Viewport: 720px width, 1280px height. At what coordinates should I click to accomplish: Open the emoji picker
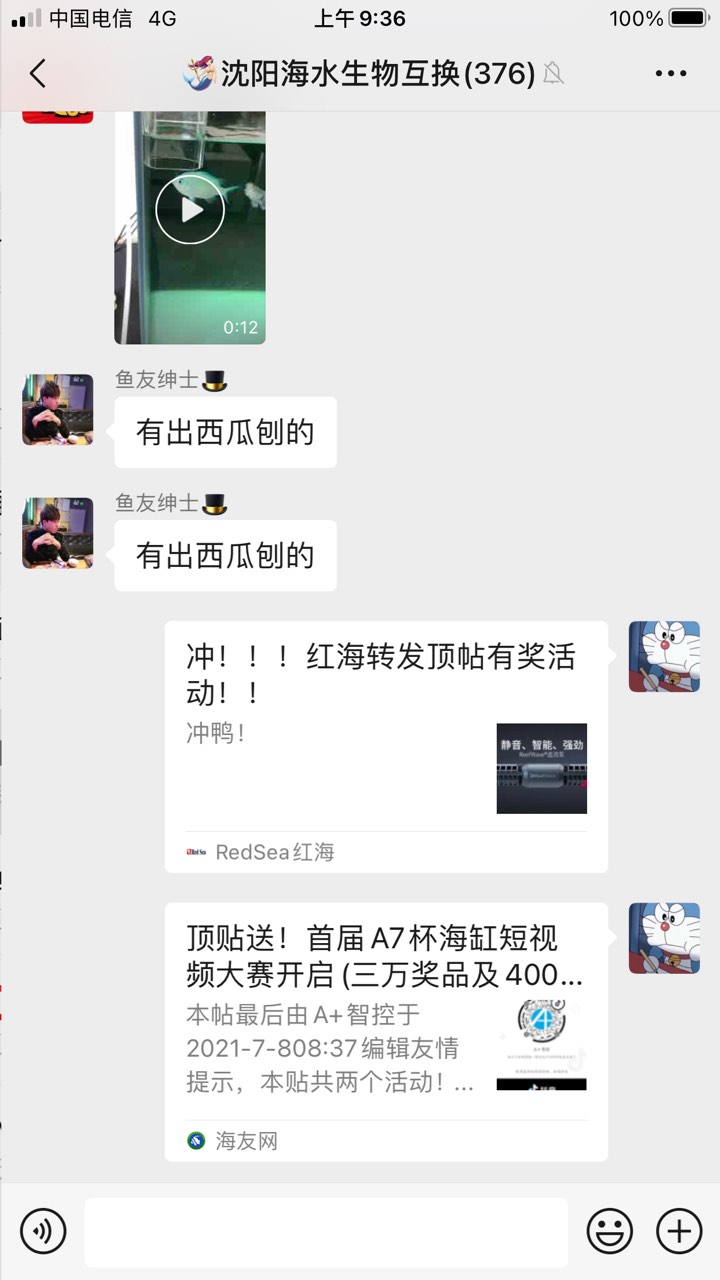(x=609, y=1231)
